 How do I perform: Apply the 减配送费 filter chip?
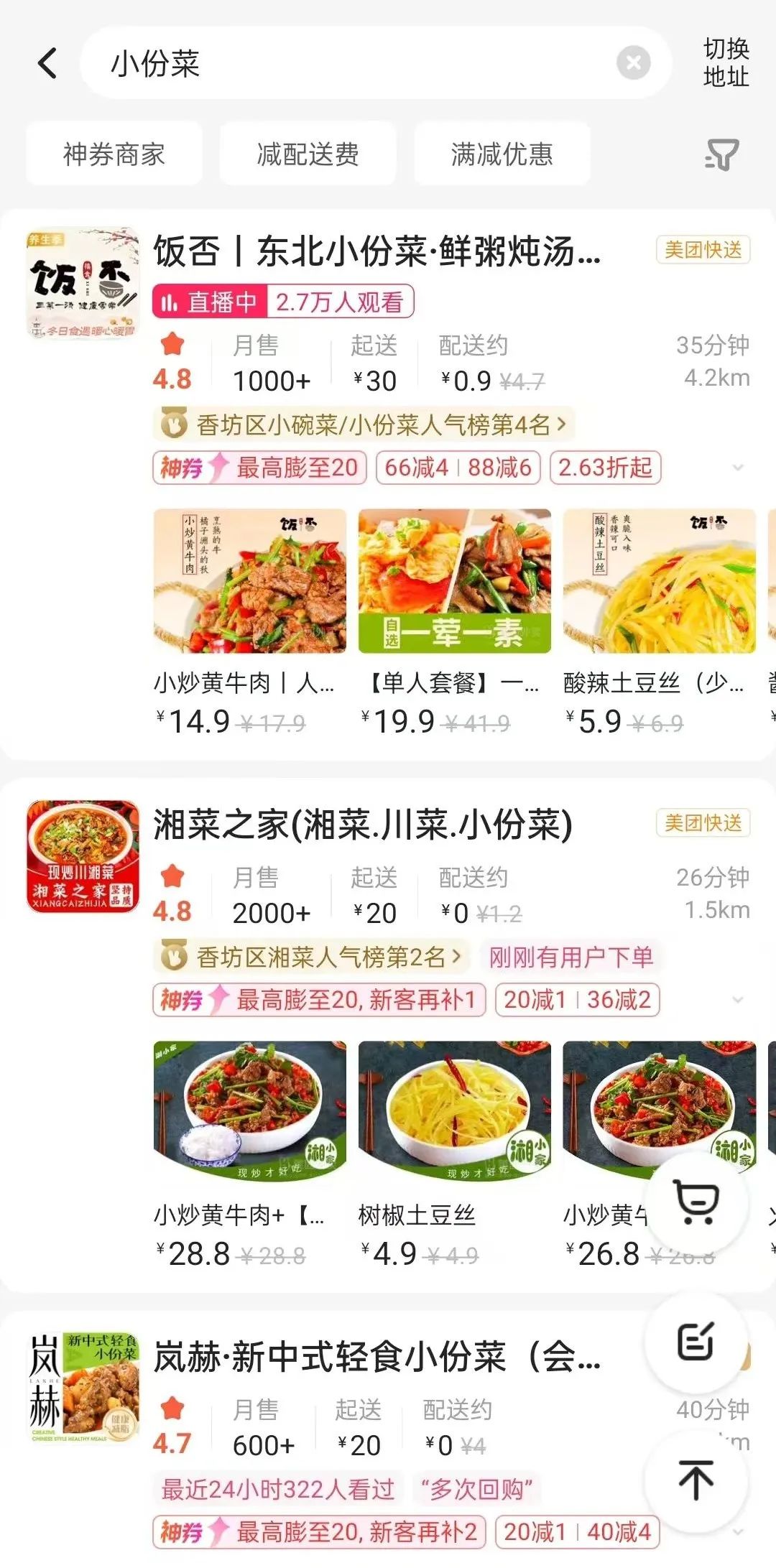pos(308,154)
